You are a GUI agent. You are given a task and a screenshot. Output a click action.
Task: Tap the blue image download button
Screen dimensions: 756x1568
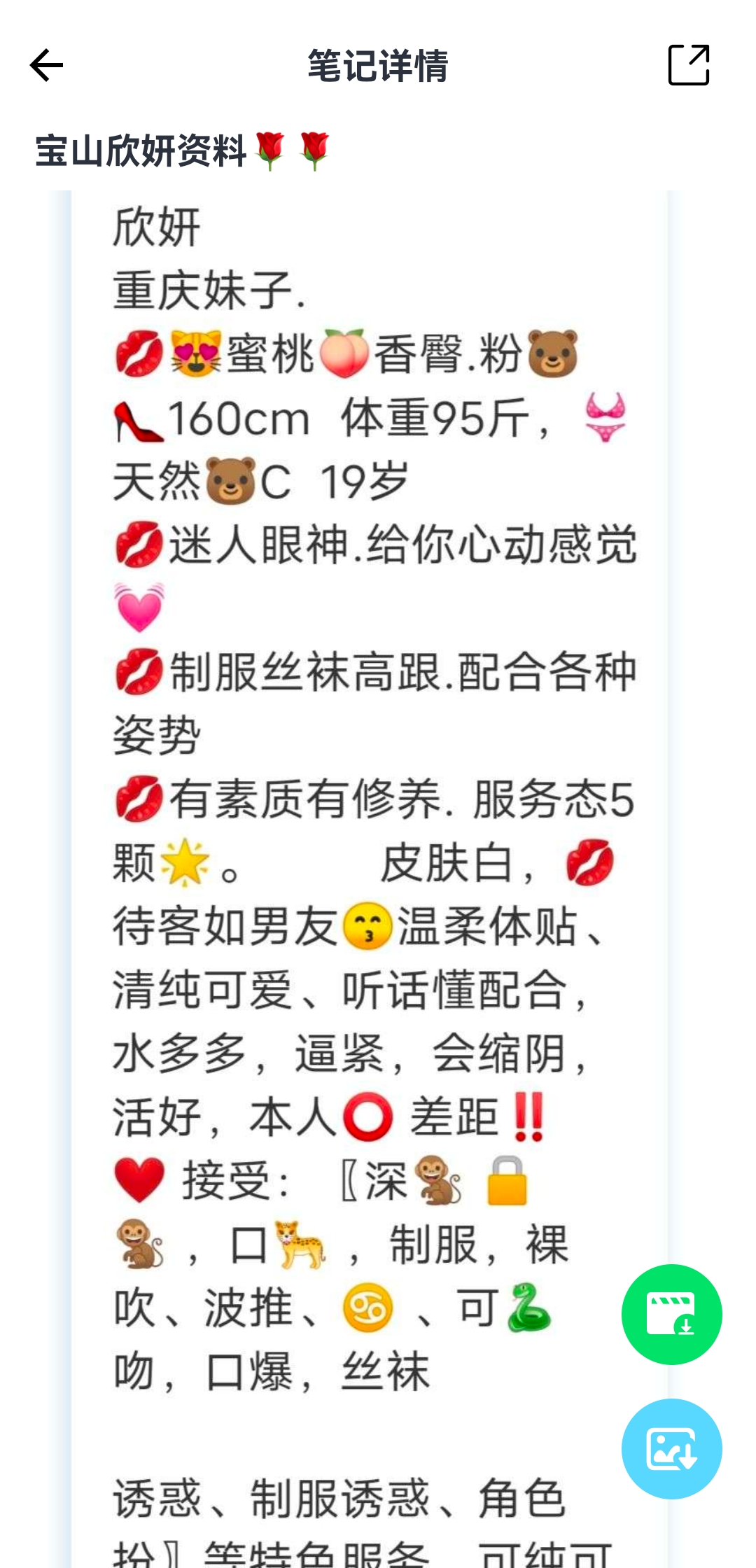[x=671, y=1448]
